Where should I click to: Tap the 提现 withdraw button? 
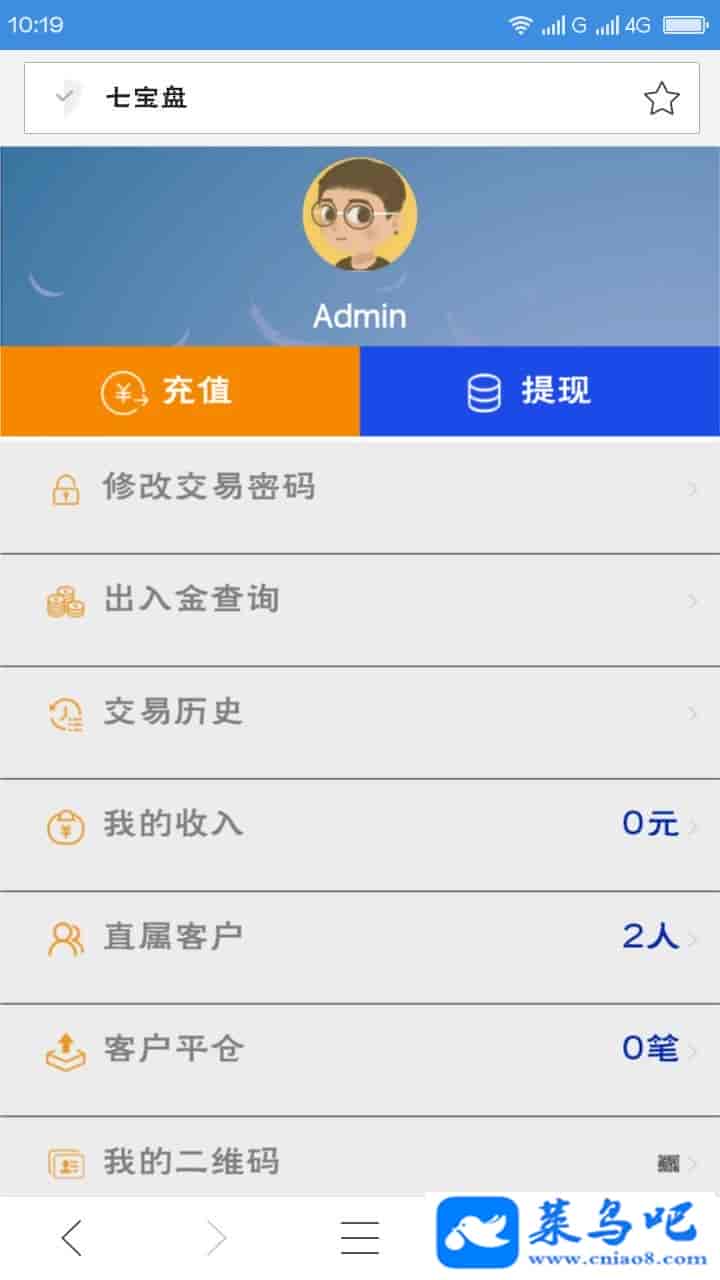pyautogui.click(x=540, y=391)
